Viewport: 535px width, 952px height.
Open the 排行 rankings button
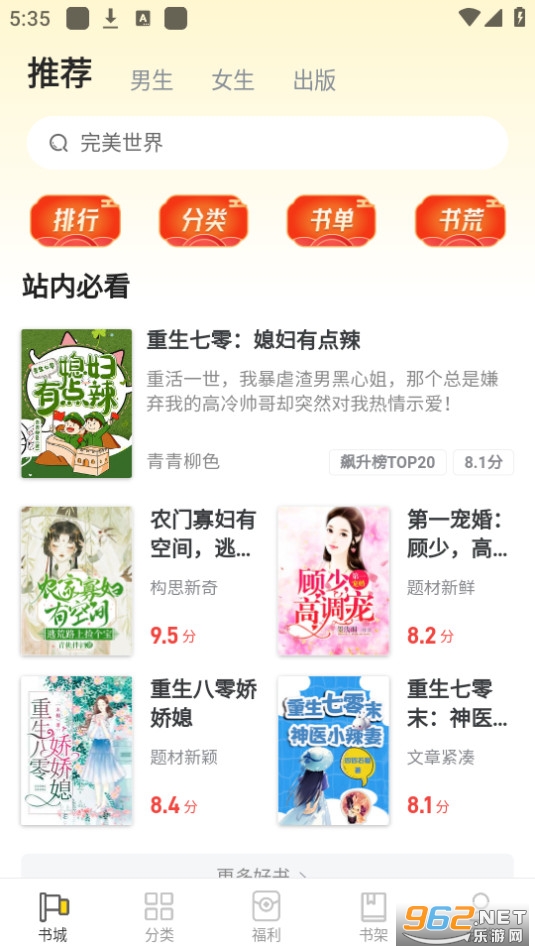[x=75, y=220]
